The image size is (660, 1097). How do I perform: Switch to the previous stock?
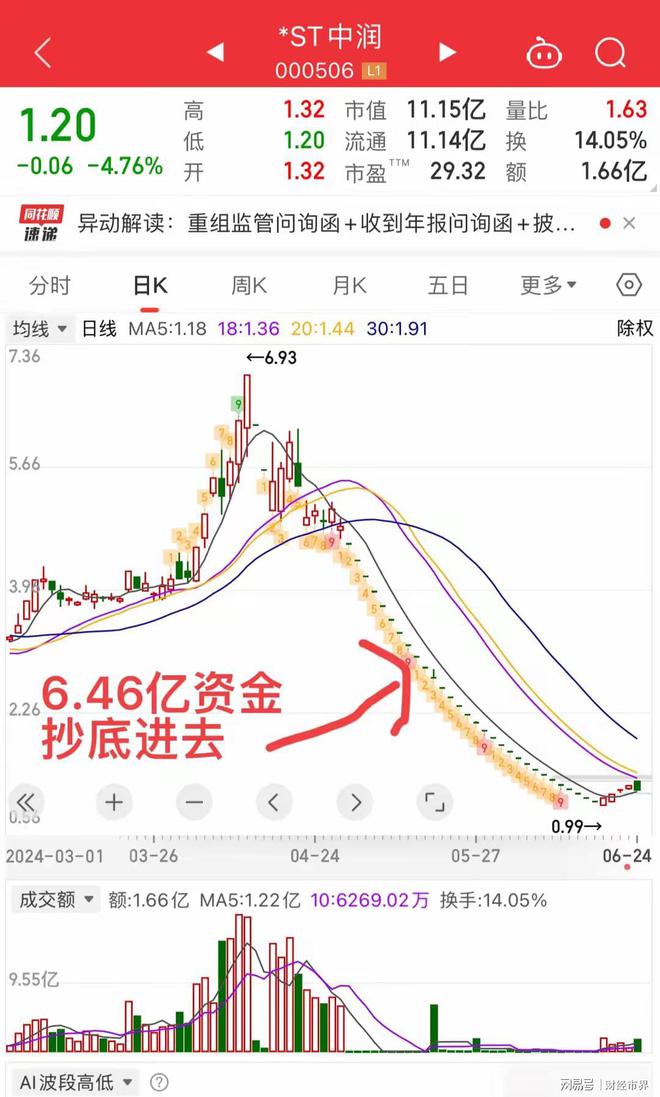pos(215,52)
